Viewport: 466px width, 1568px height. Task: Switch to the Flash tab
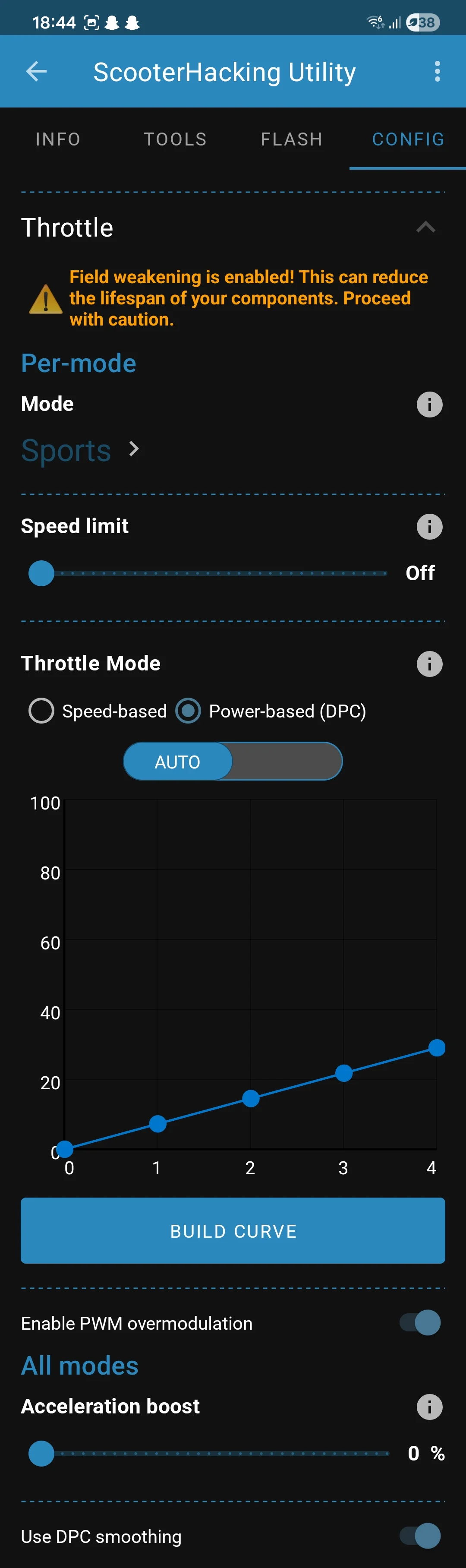[x=291, y=139]
